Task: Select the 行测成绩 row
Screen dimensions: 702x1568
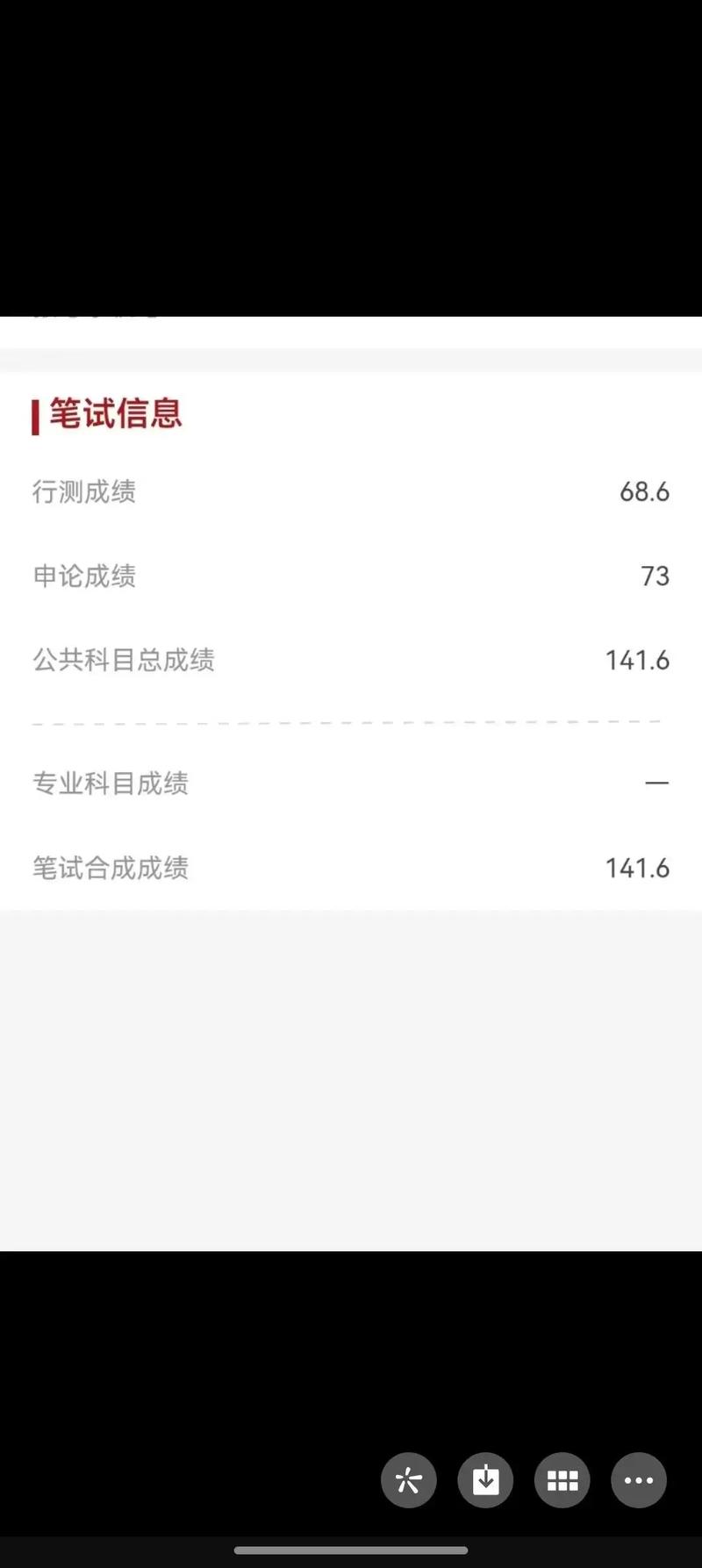Action: (84, 492)
